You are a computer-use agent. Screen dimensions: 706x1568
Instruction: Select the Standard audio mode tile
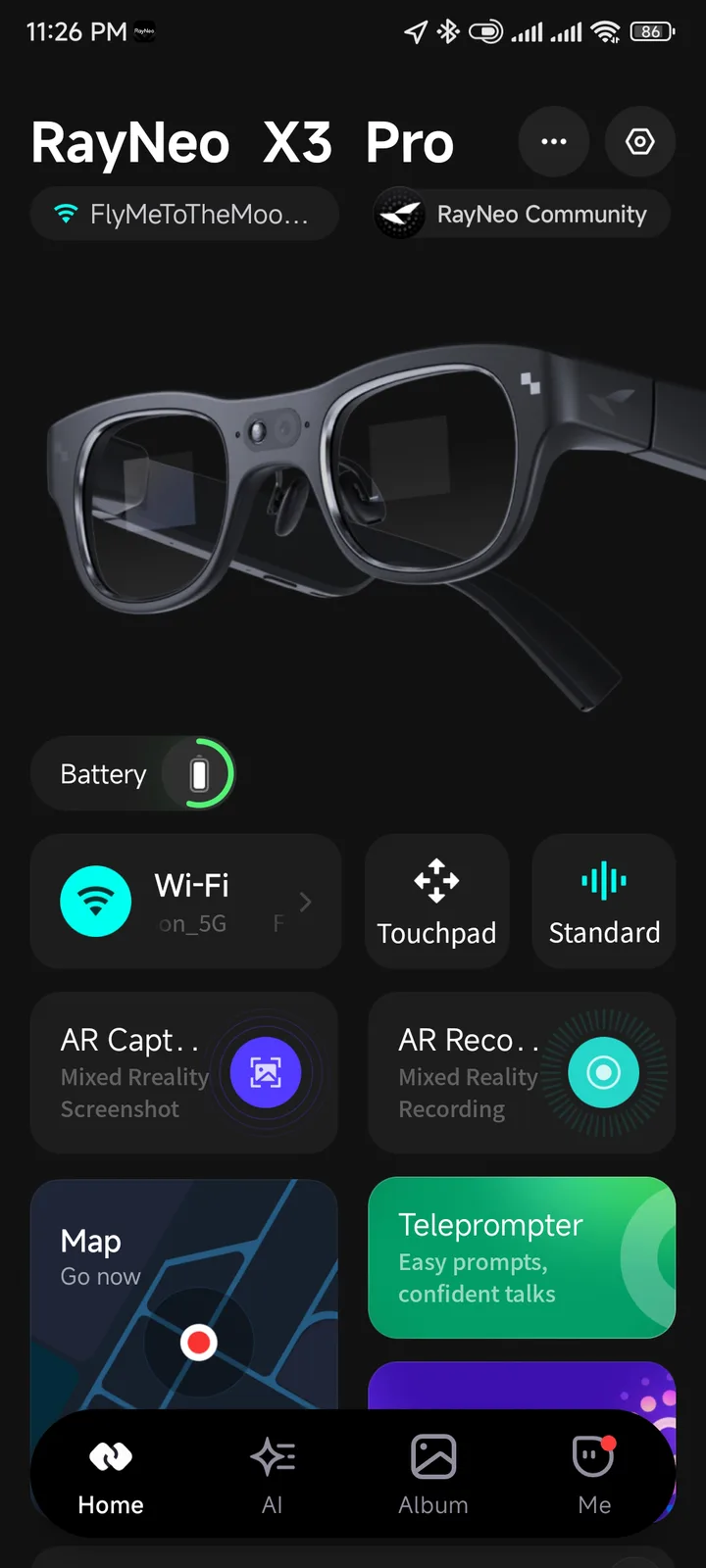(604, 902)
